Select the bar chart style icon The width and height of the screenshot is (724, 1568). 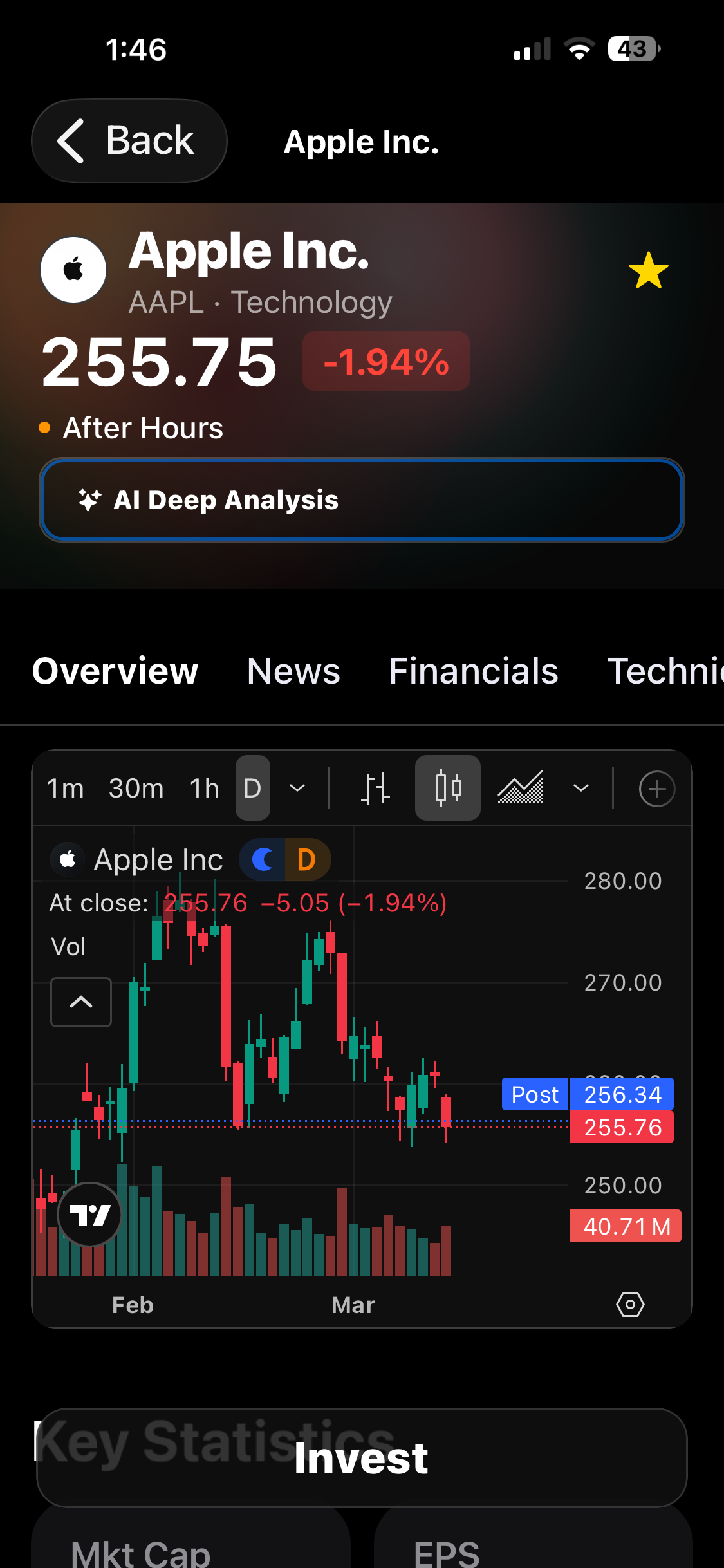coord(376,787)
